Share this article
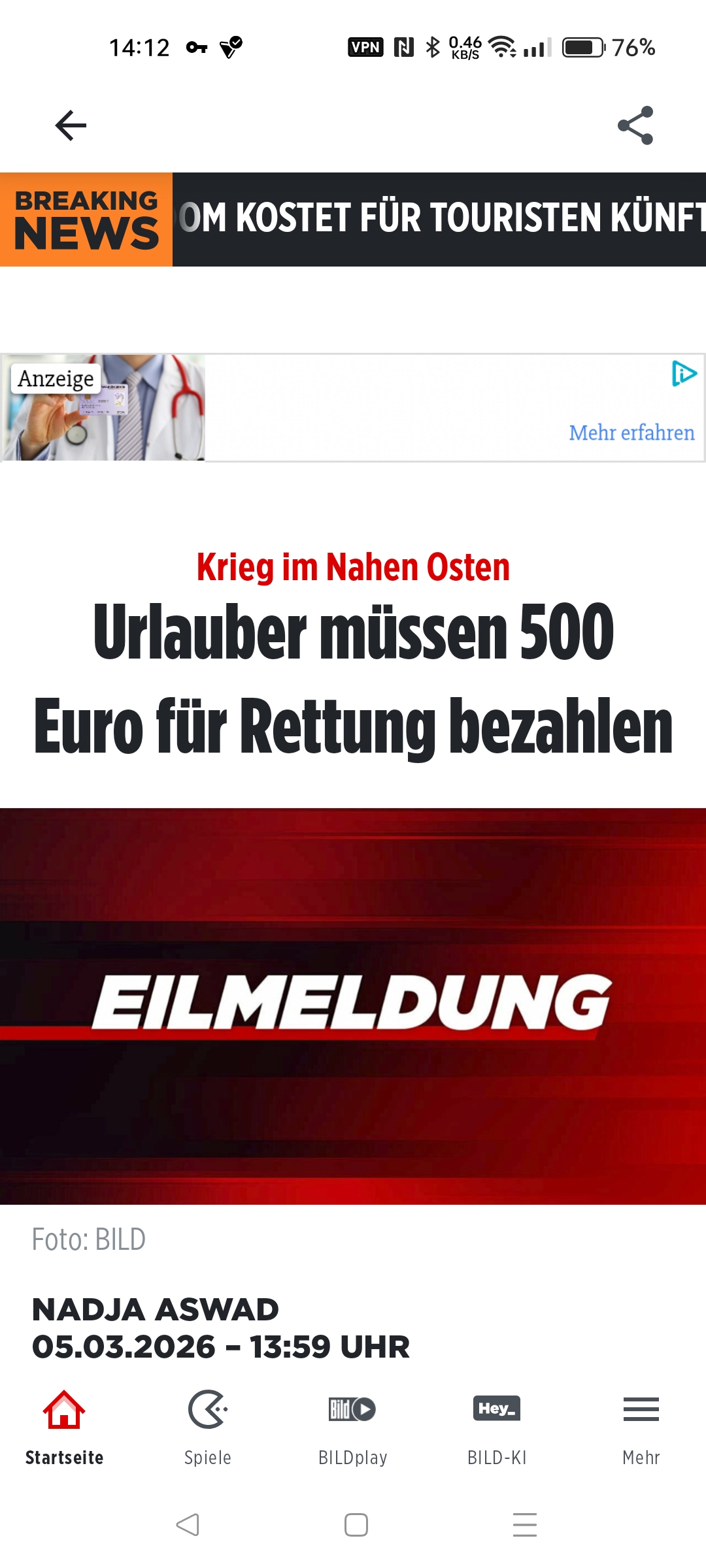The height and width of the screenshot is (1568, 706). click(635, 125)
